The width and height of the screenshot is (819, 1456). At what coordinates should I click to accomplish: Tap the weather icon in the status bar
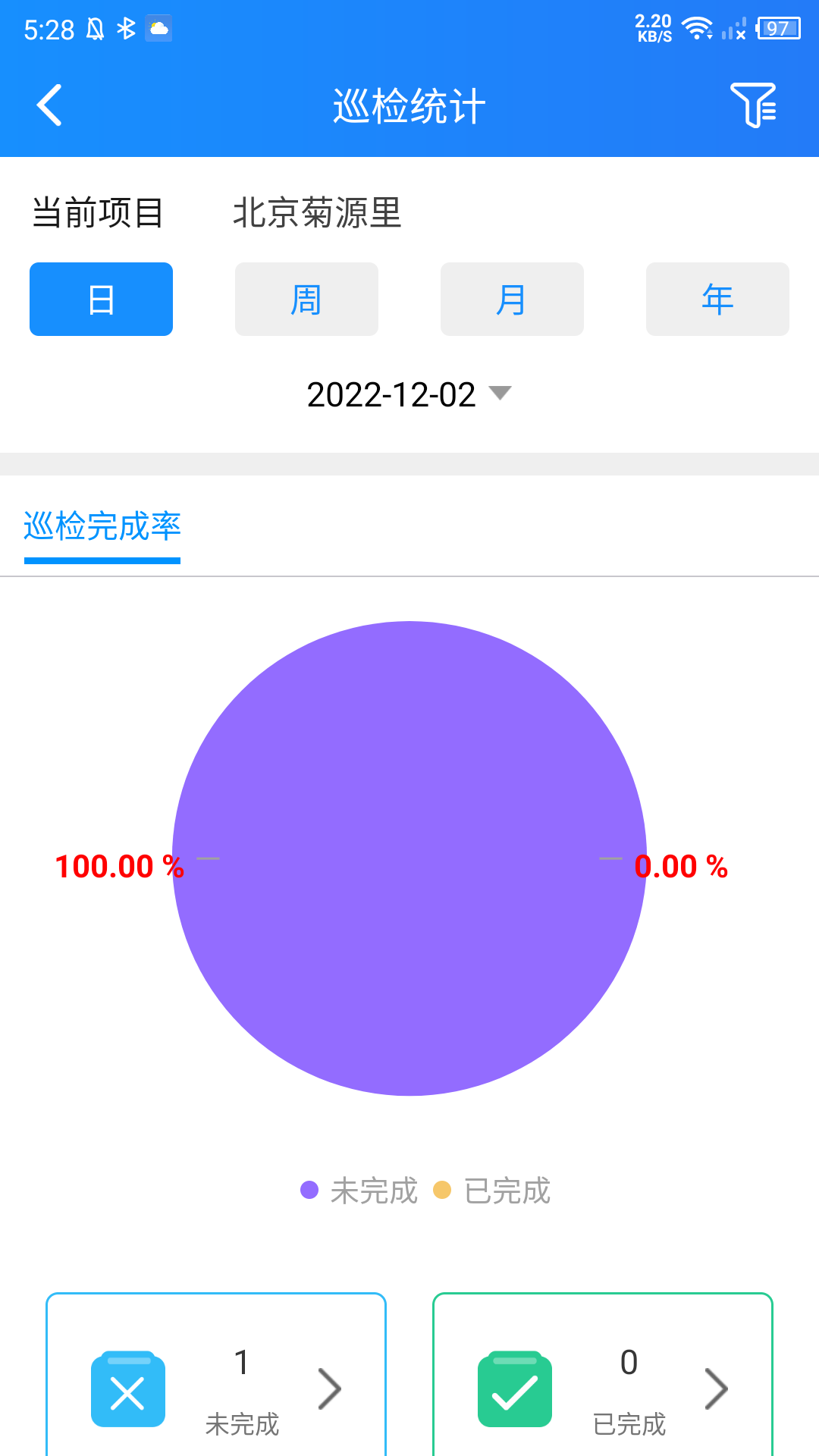click(159, 29)
